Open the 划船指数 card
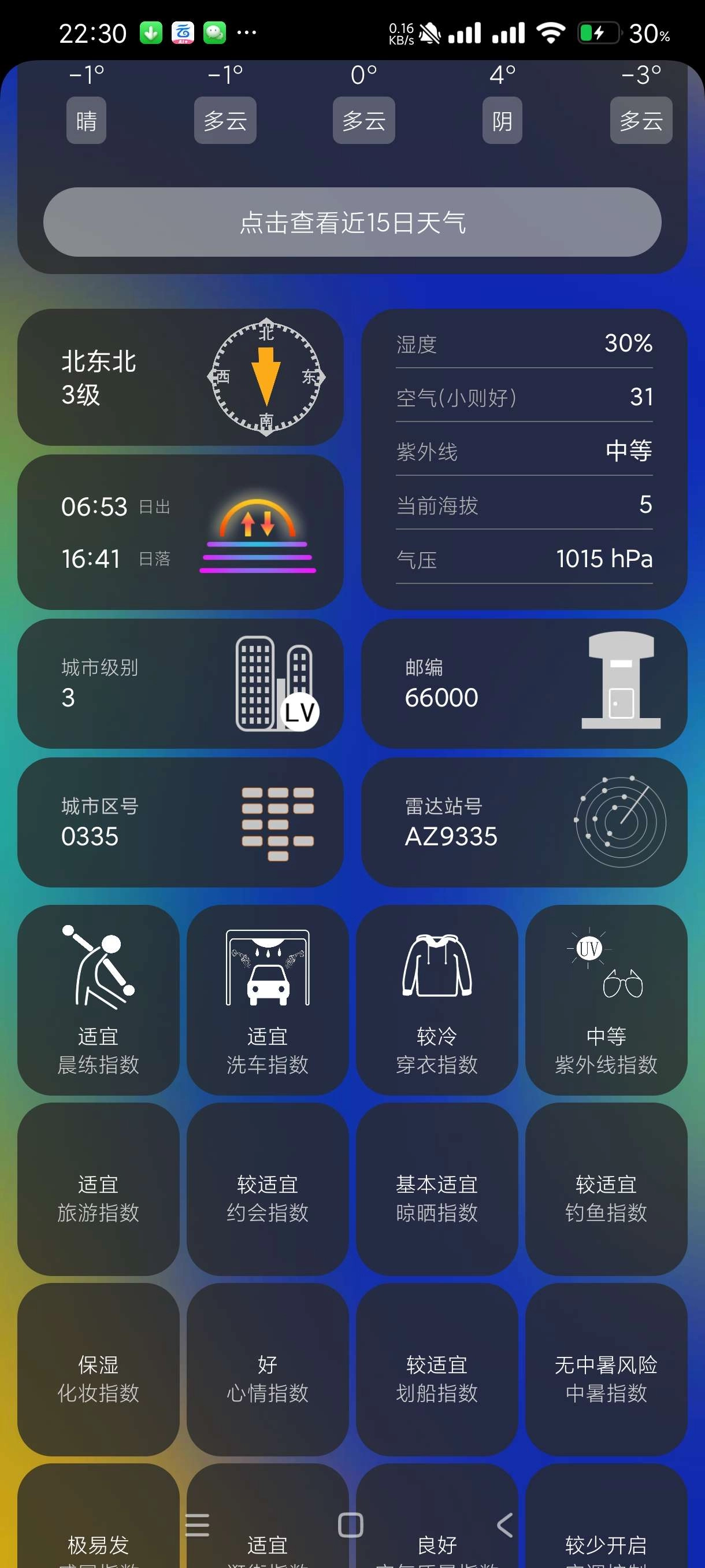705x1568 pixels. coord(437,1369)
